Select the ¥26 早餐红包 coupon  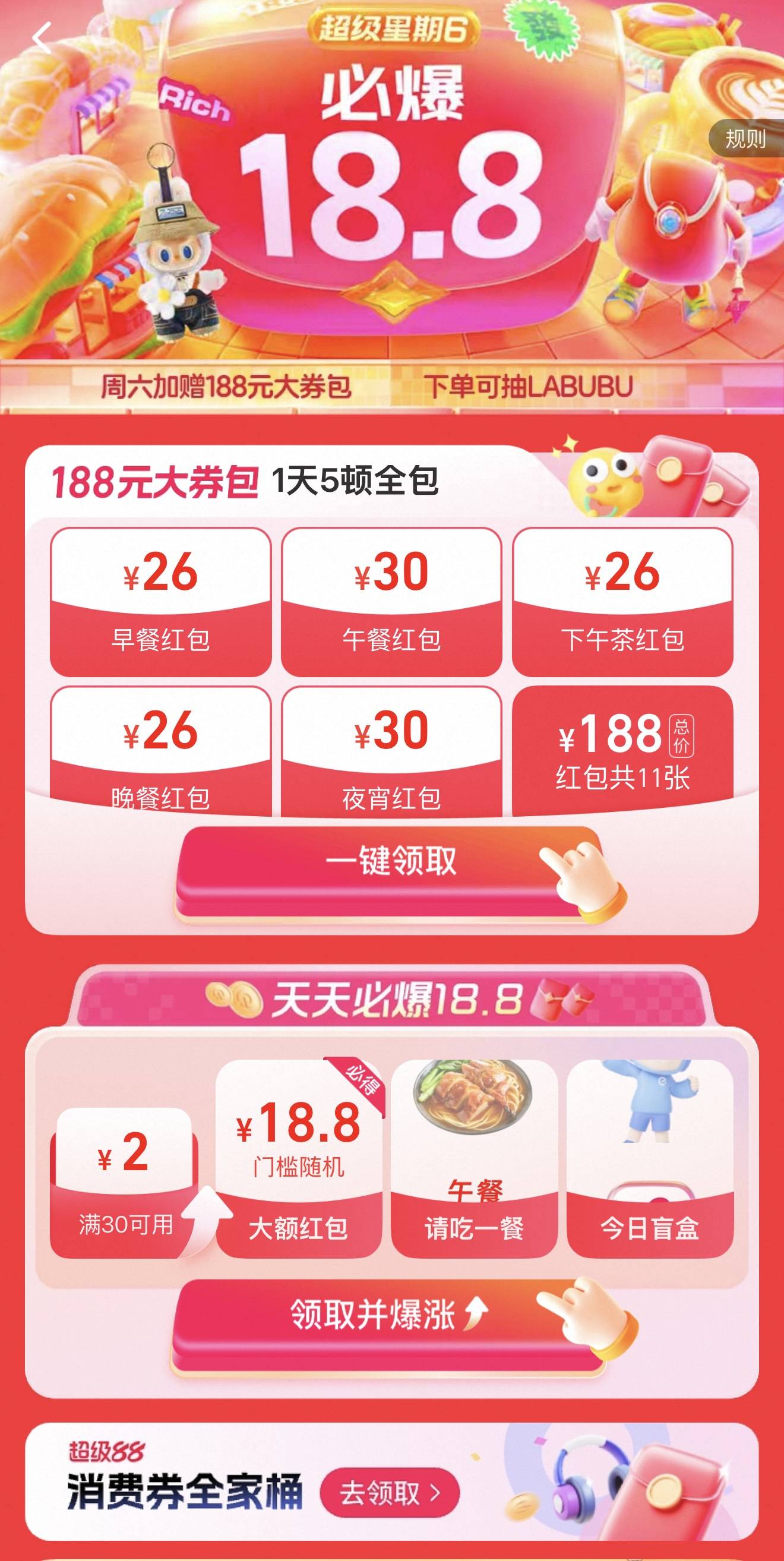(160, 601)
